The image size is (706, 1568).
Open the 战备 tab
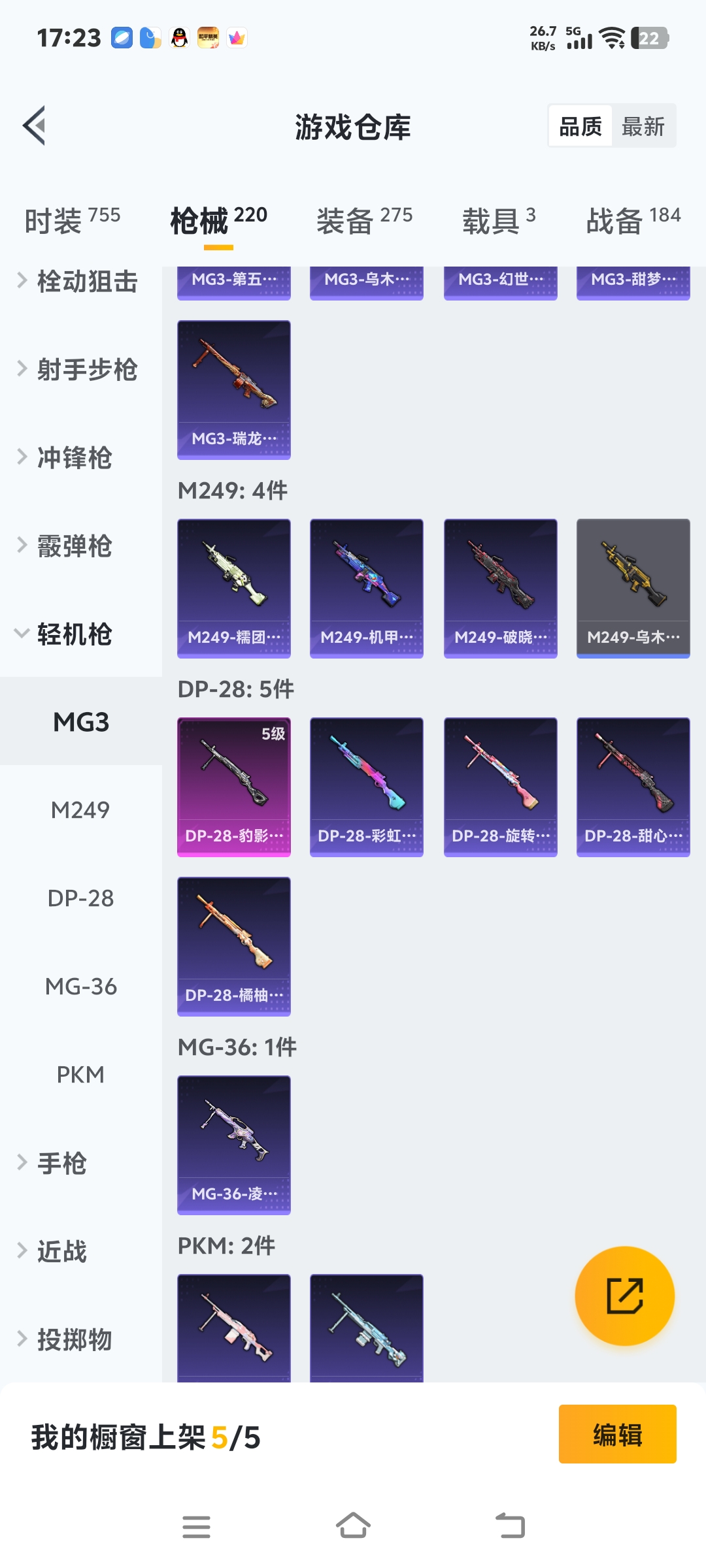pyautogui.click(x=633, y=220)
